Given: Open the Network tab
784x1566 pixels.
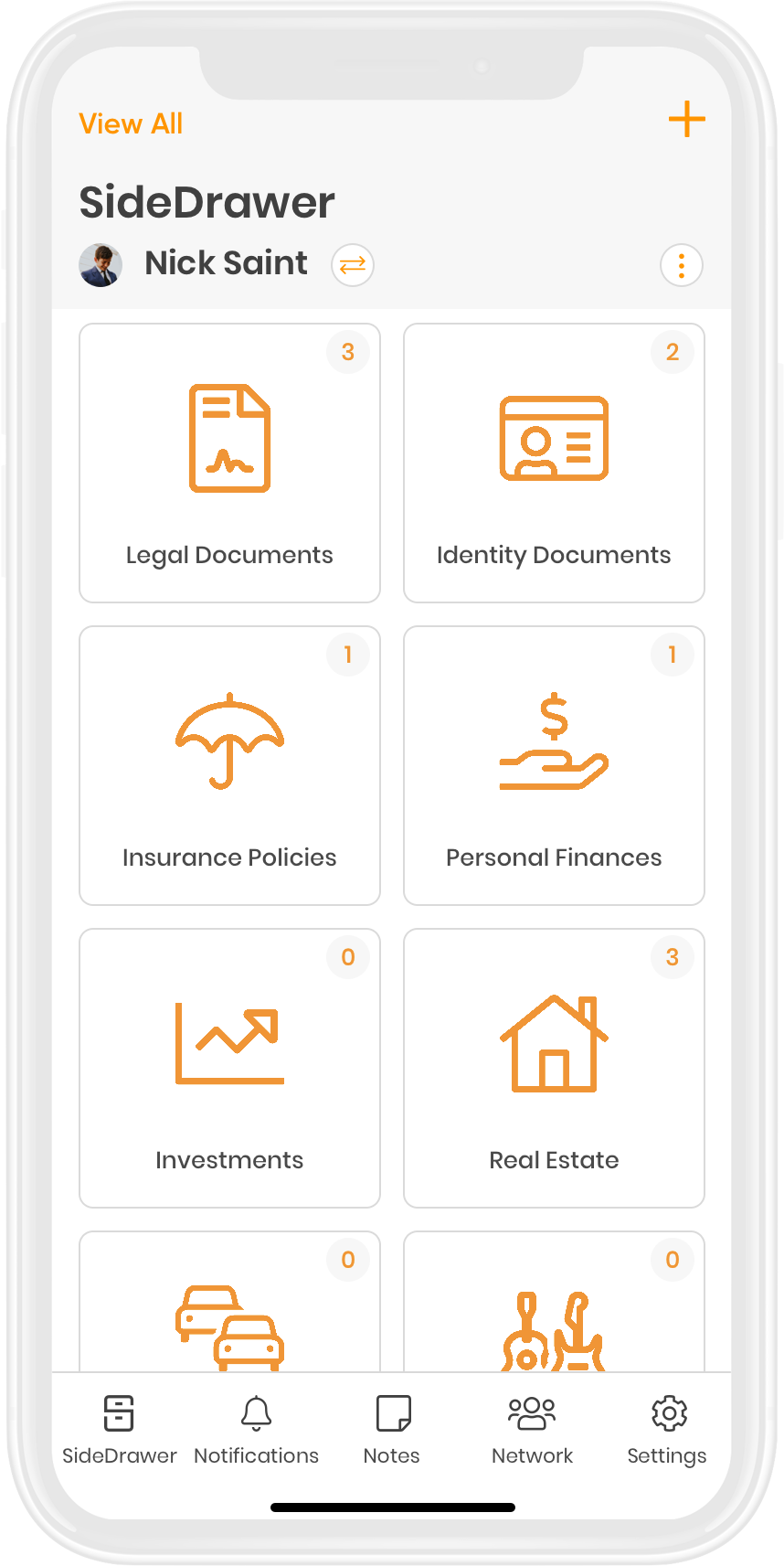Looking at the screenshot, I should point(532,1428).
